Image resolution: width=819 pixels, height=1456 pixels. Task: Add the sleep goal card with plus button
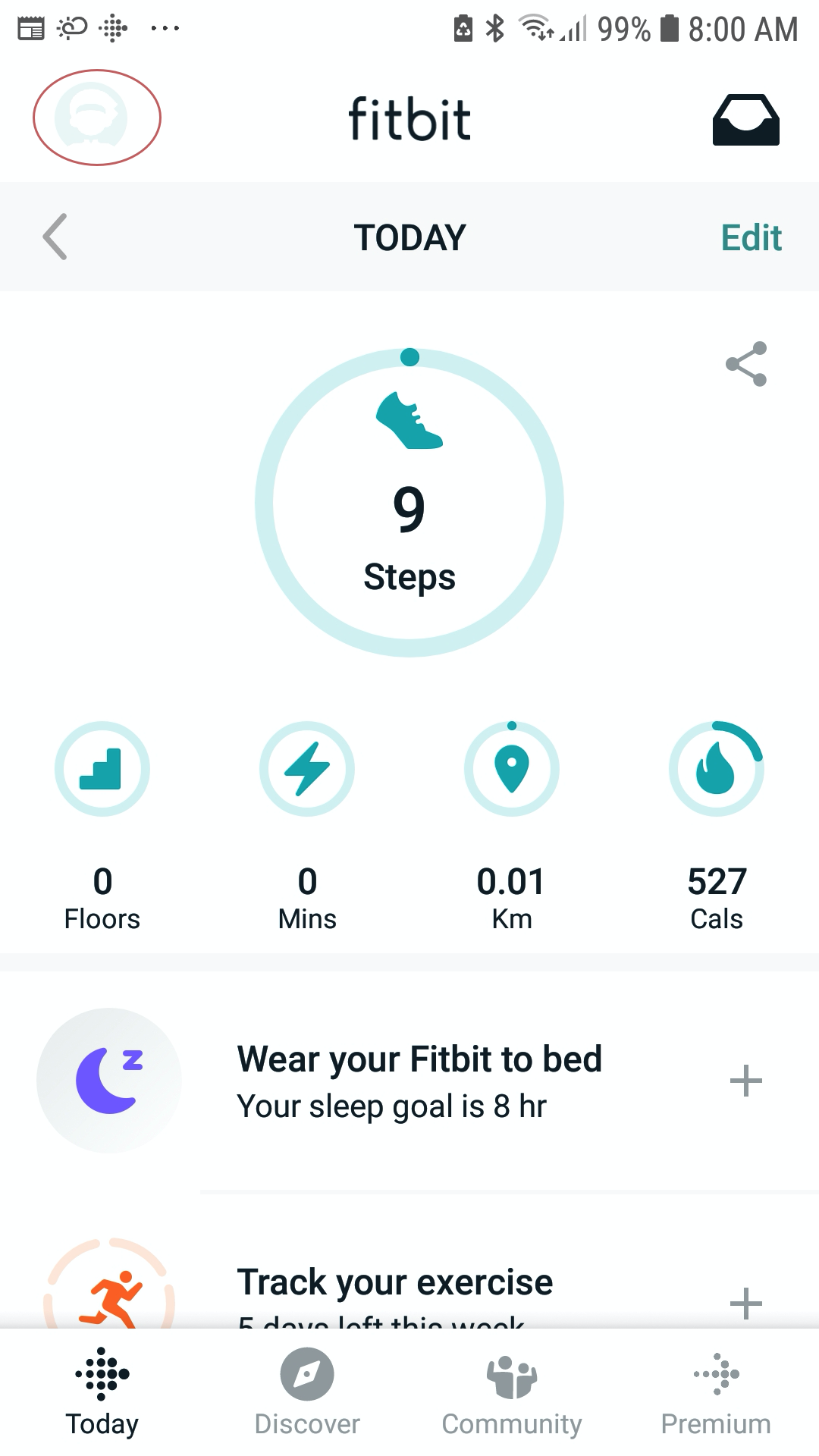(x=748, y=1081)
